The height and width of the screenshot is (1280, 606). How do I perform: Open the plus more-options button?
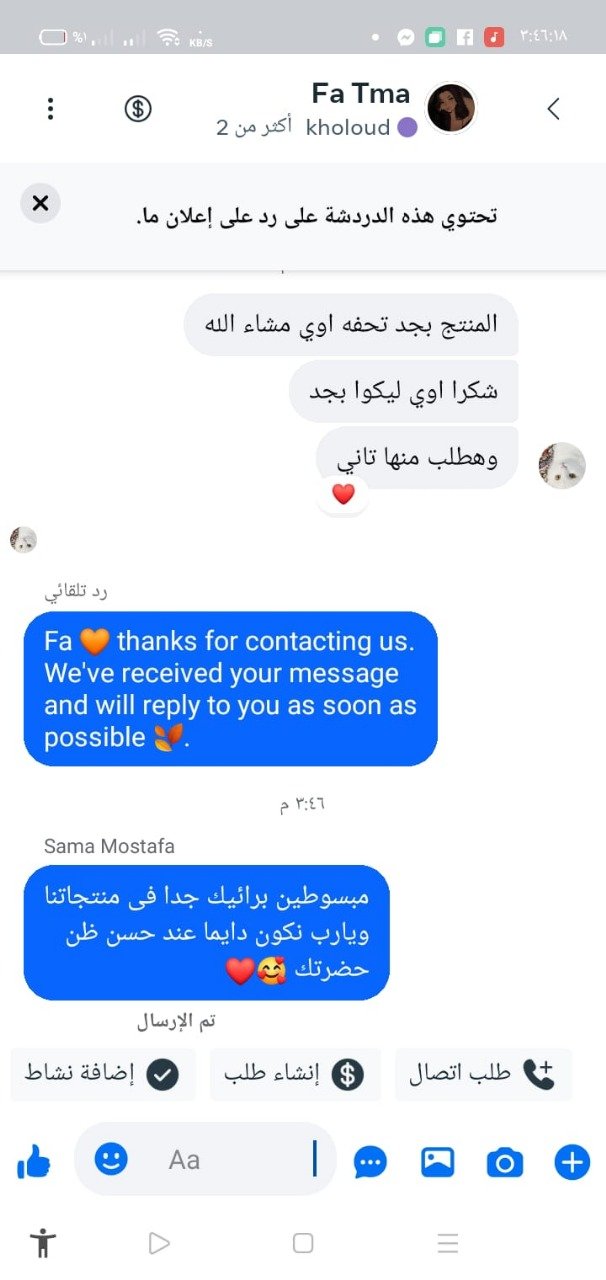(x=572, y=1162)
